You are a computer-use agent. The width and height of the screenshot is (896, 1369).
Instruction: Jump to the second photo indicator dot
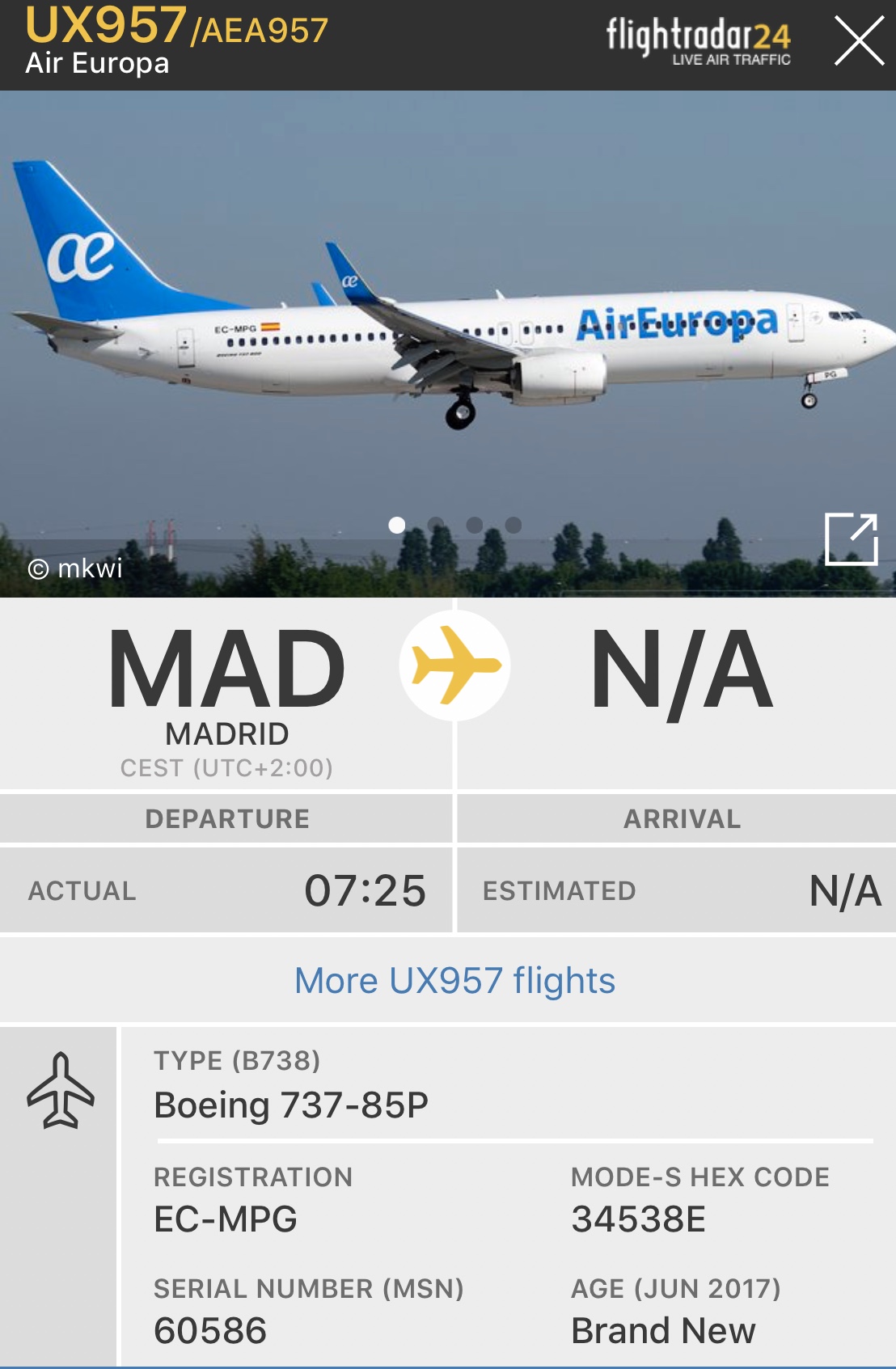coord(436,525)
